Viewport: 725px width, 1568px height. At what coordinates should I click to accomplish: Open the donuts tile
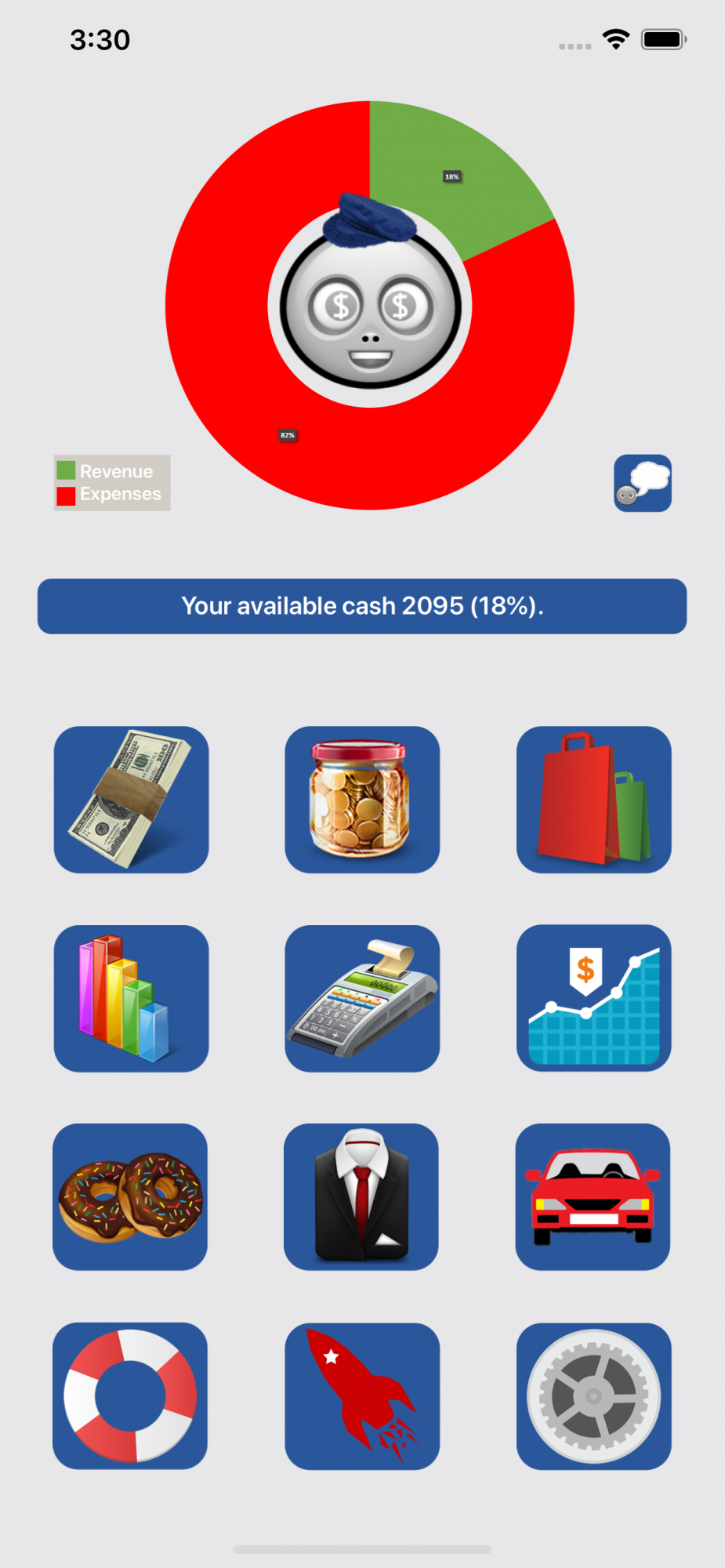tap(130, 1196)
